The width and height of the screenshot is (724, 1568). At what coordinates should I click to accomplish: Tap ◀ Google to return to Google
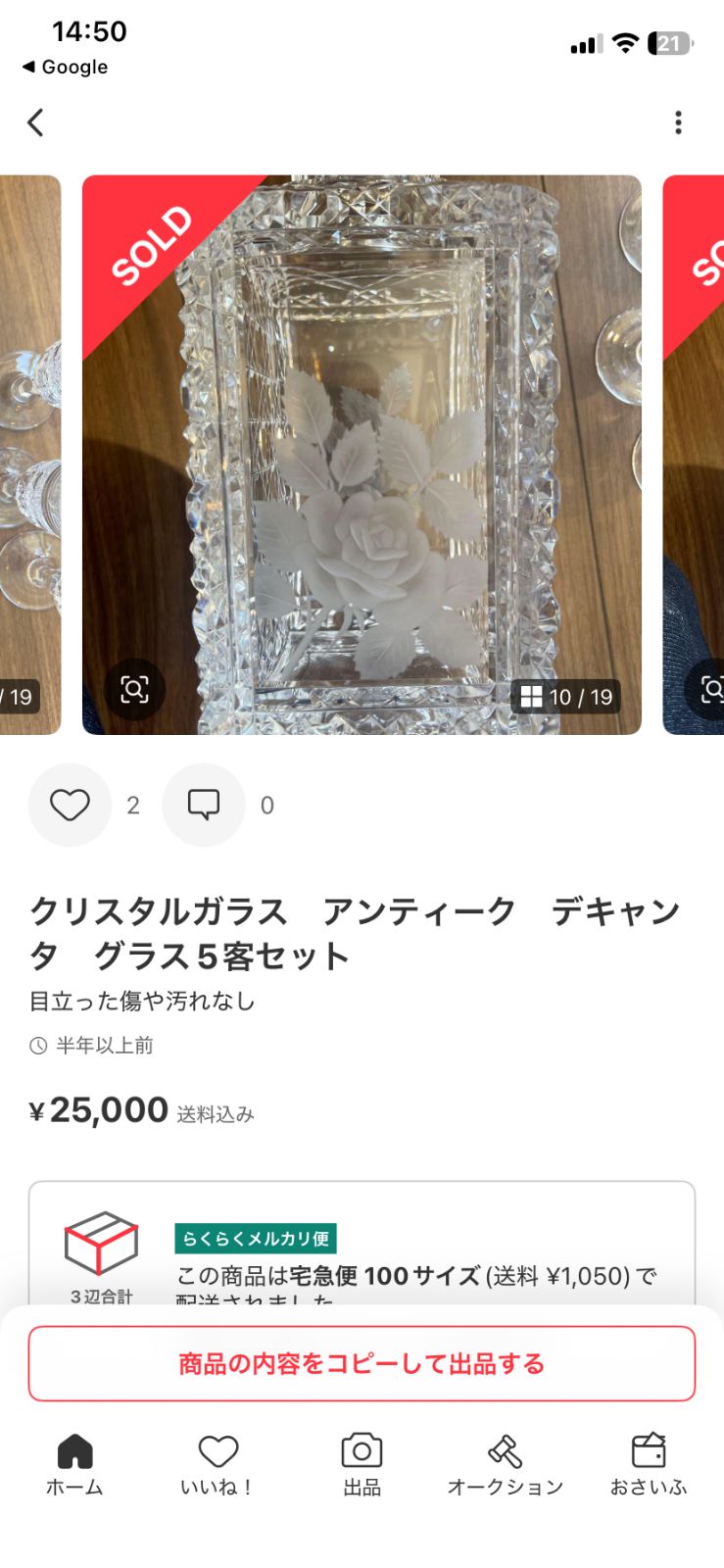click(x=65, y=67)
